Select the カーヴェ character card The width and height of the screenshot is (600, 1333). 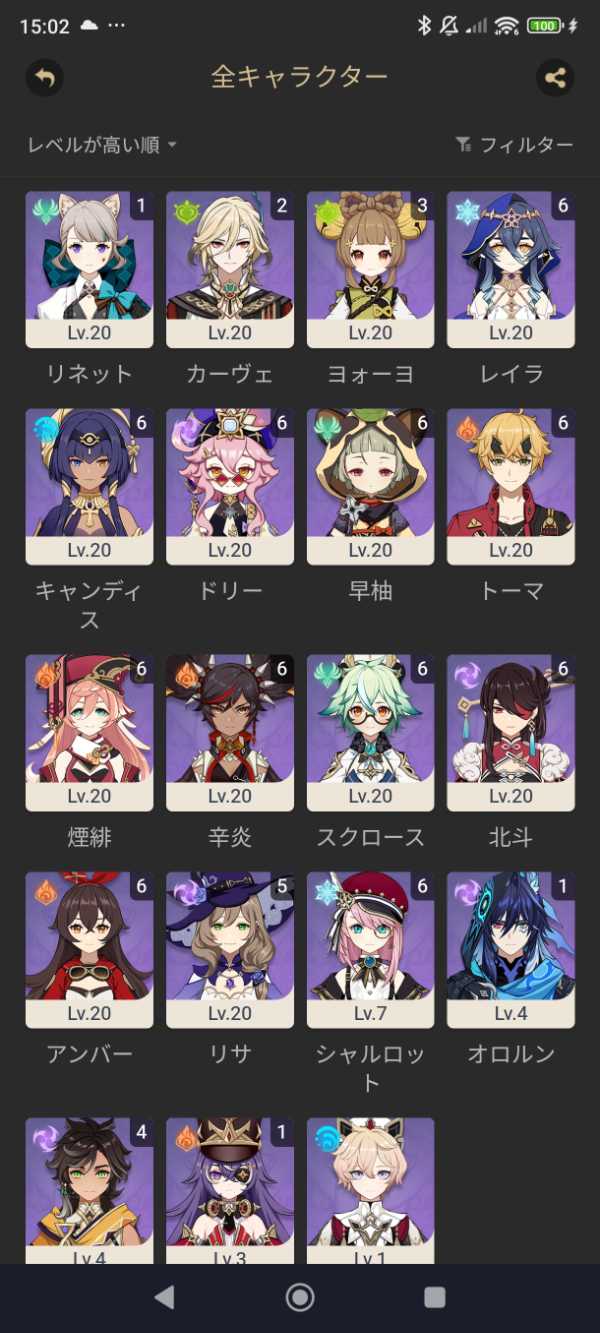pos(230,269)
